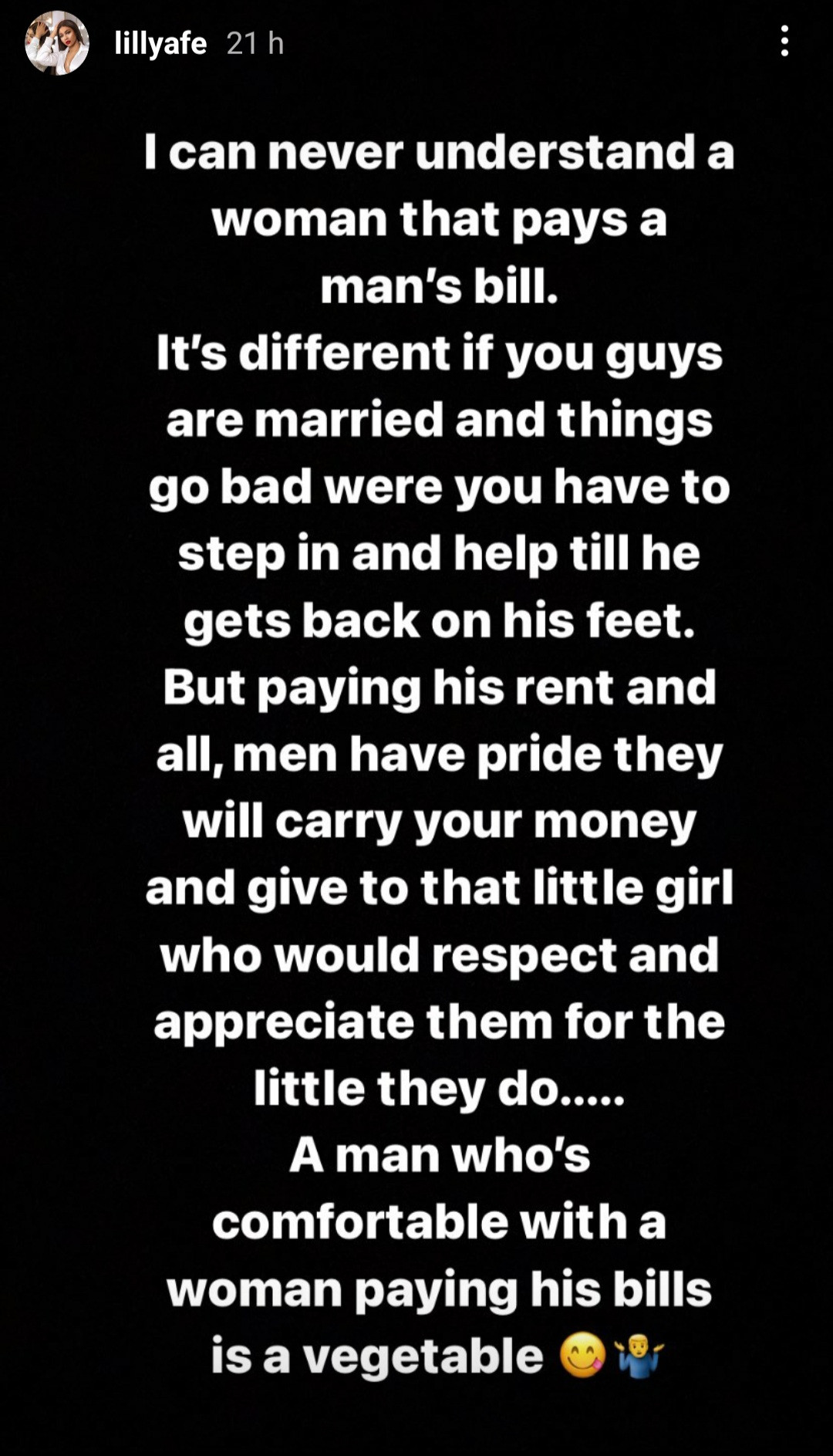The height and width of the screenshot is (1456, 833).
Task: Open lillyafe's profile picture
Action: point(57,43)
